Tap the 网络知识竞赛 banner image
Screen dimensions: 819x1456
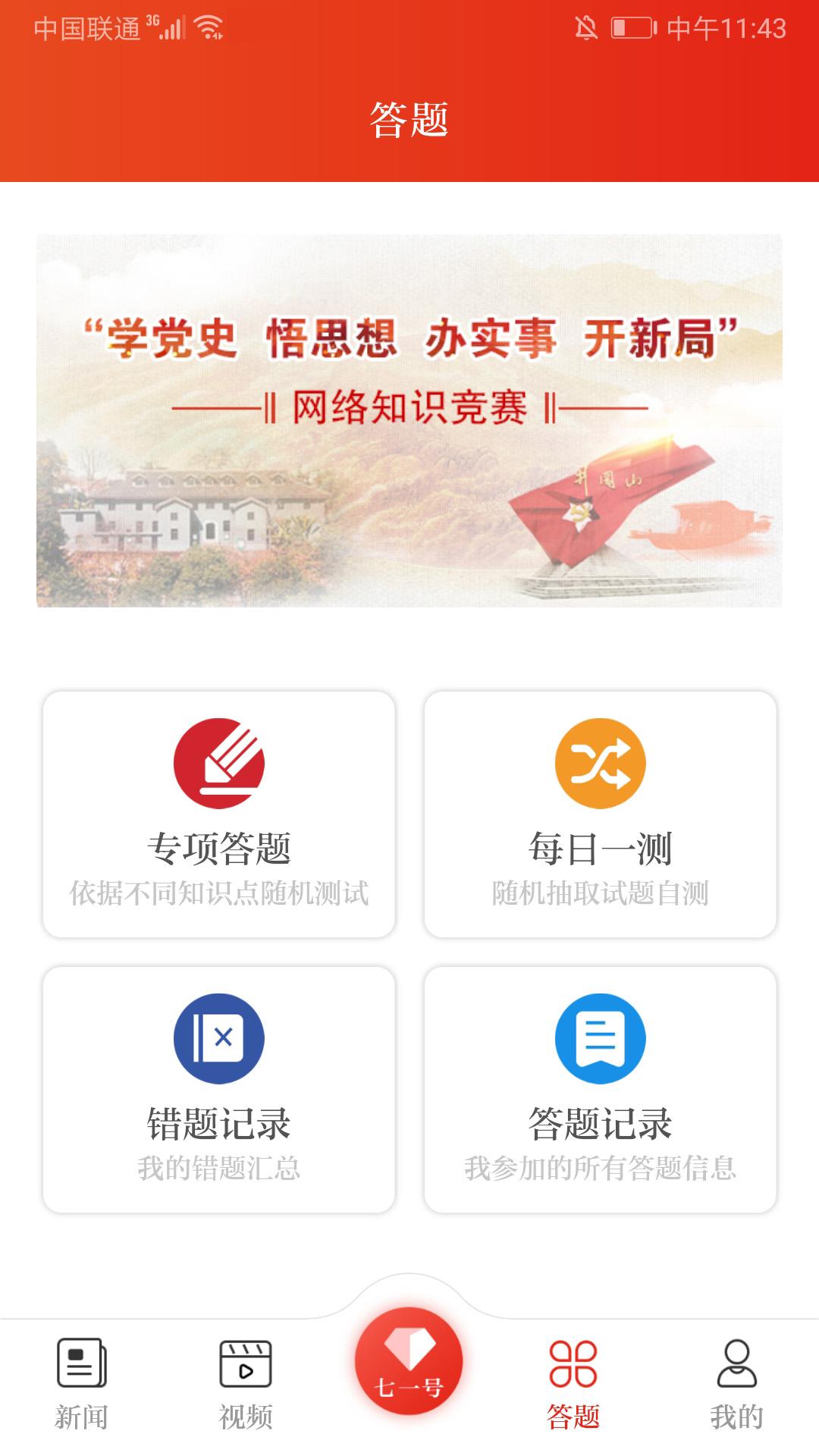[x=409, y=421]
